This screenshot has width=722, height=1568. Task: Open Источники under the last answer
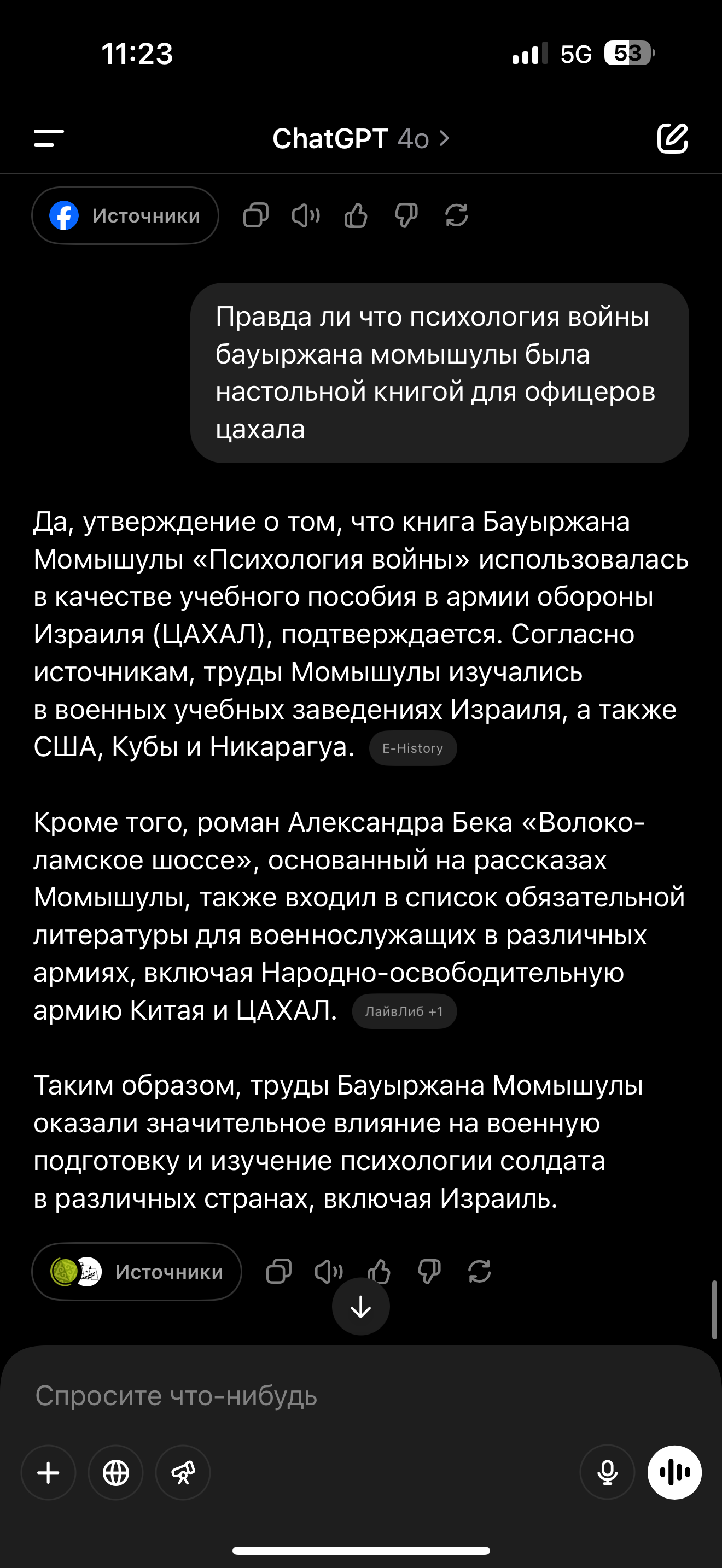coord(137,1272)
